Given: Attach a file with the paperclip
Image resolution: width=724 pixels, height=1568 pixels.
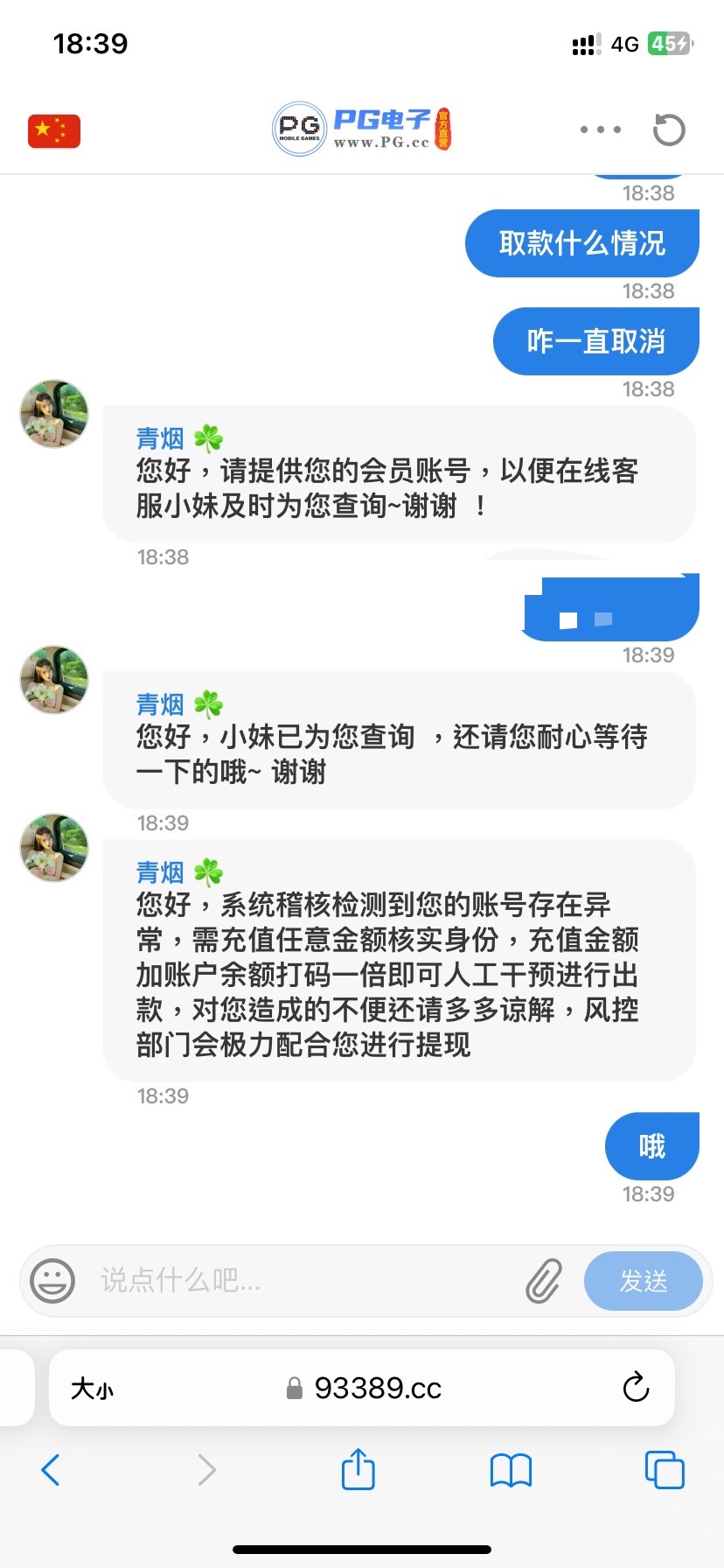Looking at the screenshot, I should click(x=544, y=1281).
